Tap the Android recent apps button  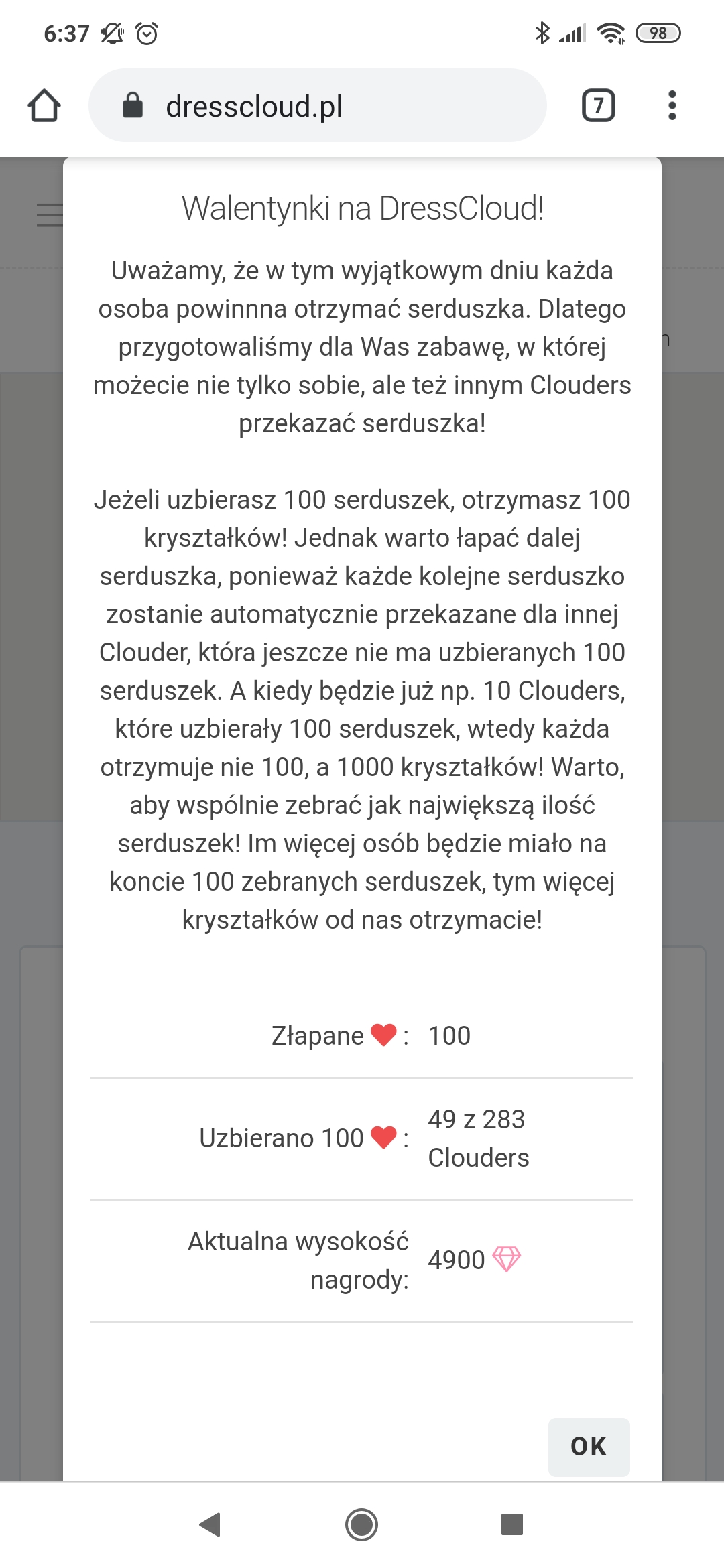pos(514,1524)
